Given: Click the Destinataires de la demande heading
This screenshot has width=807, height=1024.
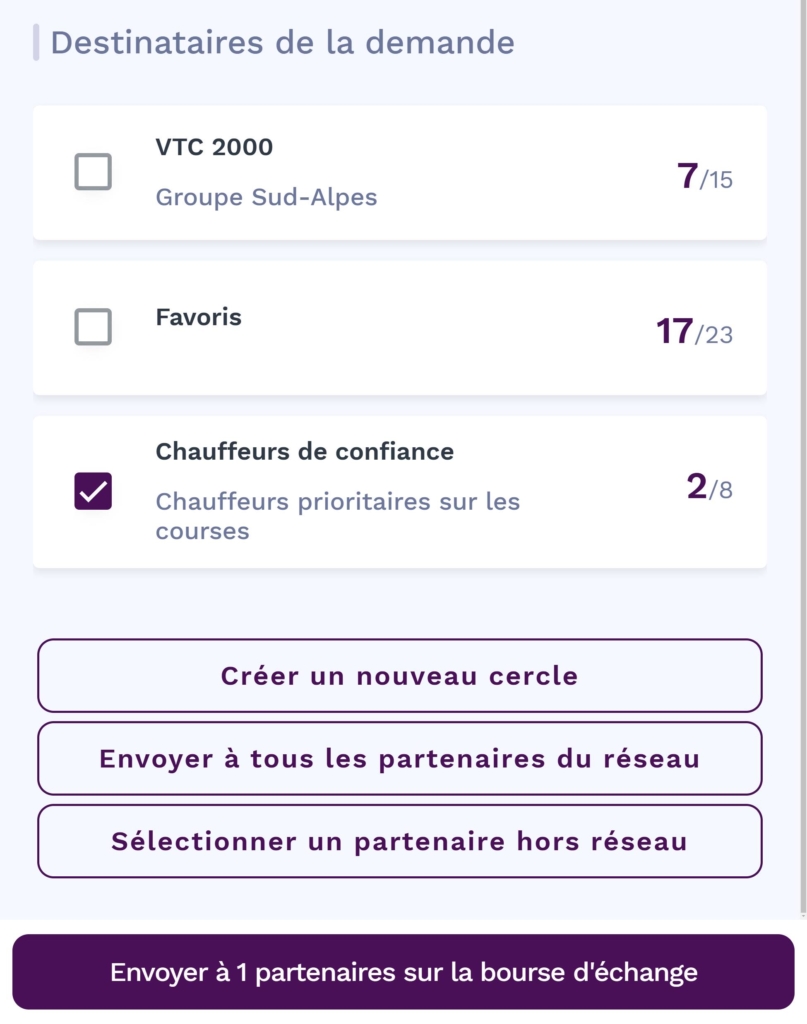Looking at the screenshot, I should tap(281, 43).
